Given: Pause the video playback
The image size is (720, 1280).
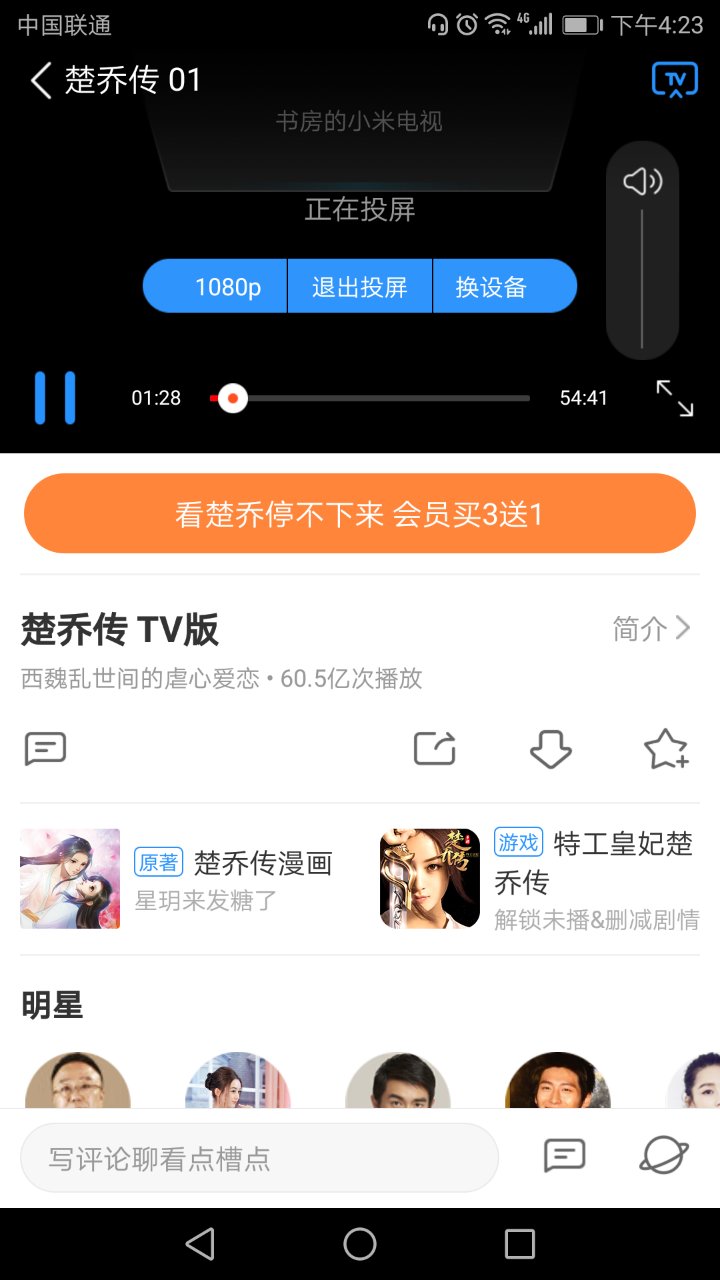Looking at the screenshot, I should [55, 398].
